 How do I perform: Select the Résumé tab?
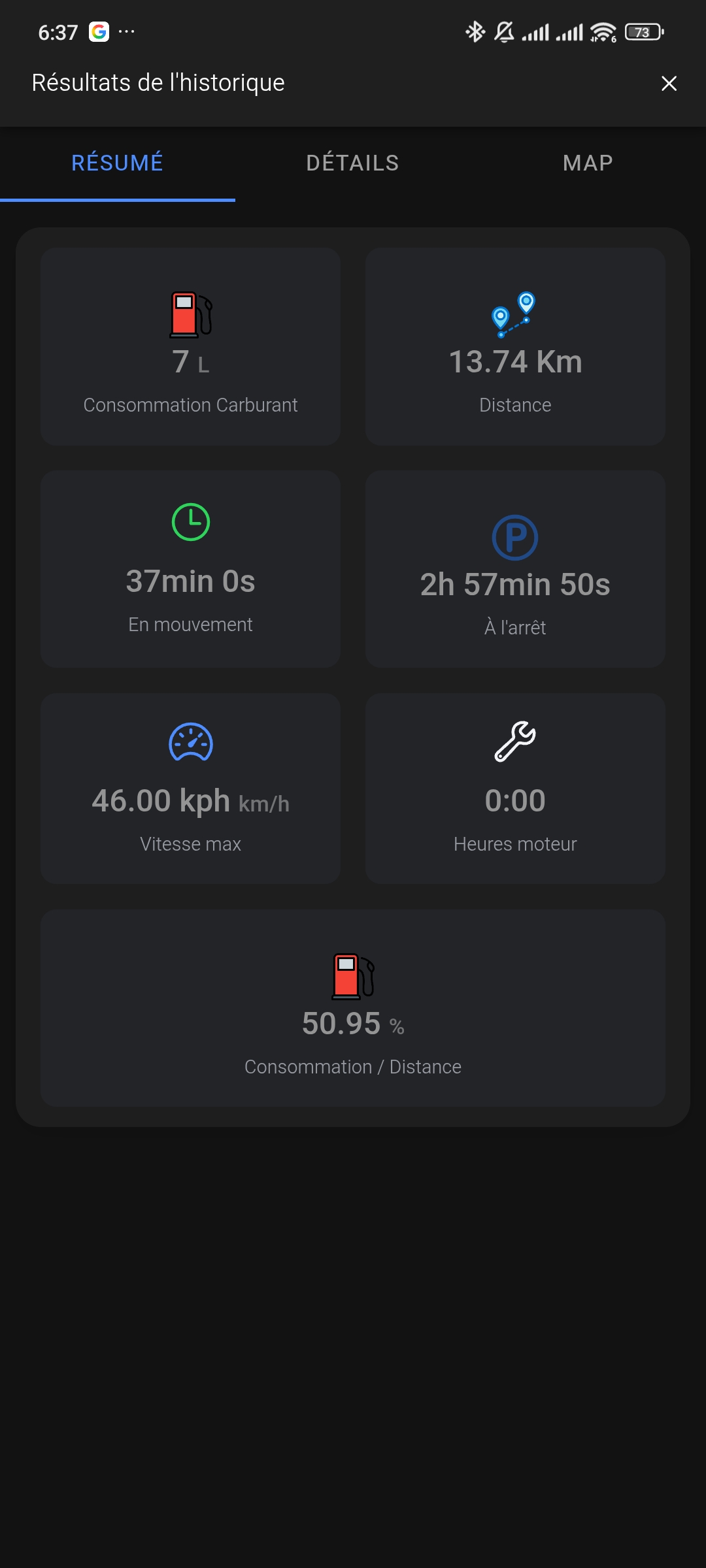point(118,163)
